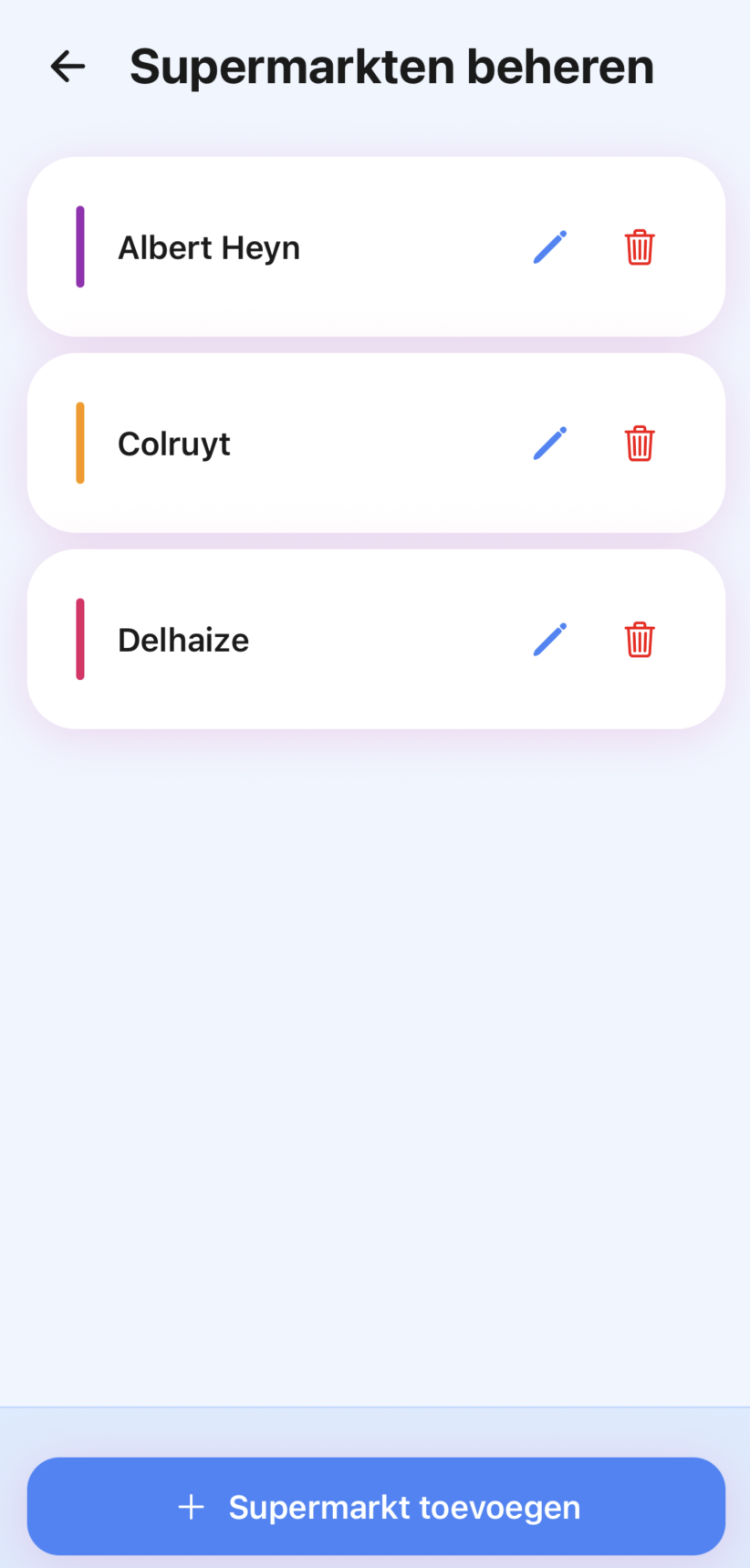Tap the red trash can beside Albert Heyn
The height and width of the screenshot is (1568, 750).
click(x=639, y=247)
